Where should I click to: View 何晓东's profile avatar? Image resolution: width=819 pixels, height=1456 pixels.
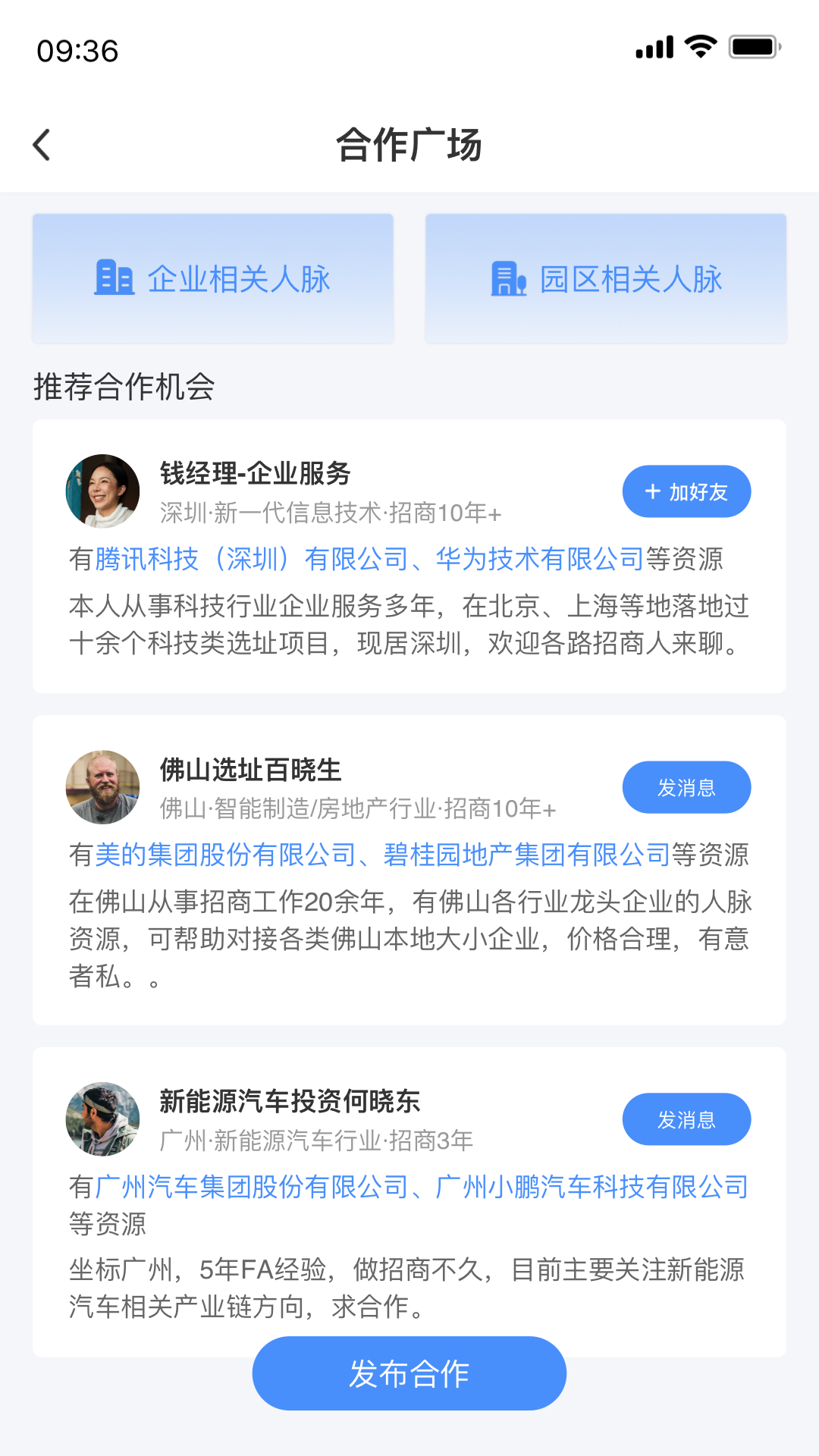pyautogui.click(x=102, y=1119)
